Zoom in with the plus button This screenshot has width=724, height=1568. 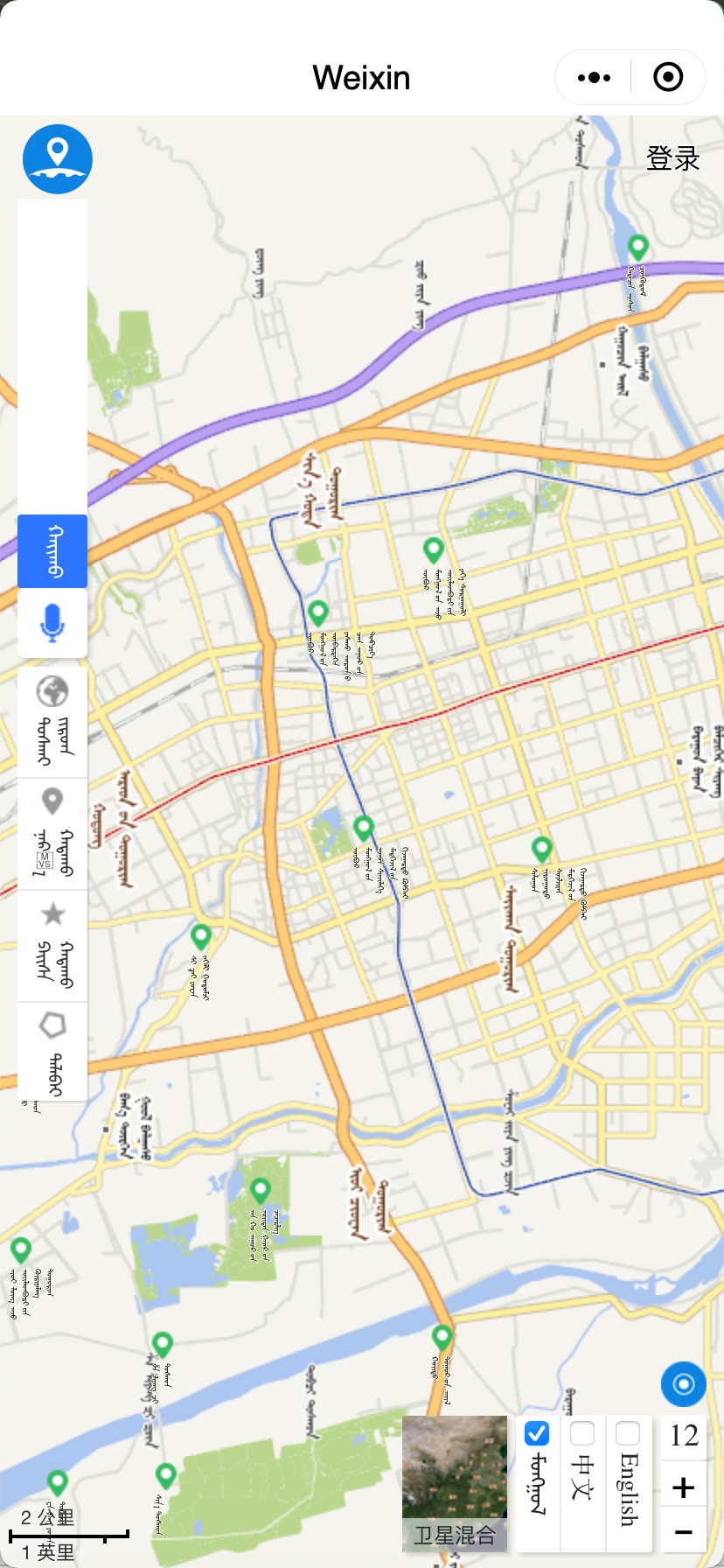coord(684,1487)
